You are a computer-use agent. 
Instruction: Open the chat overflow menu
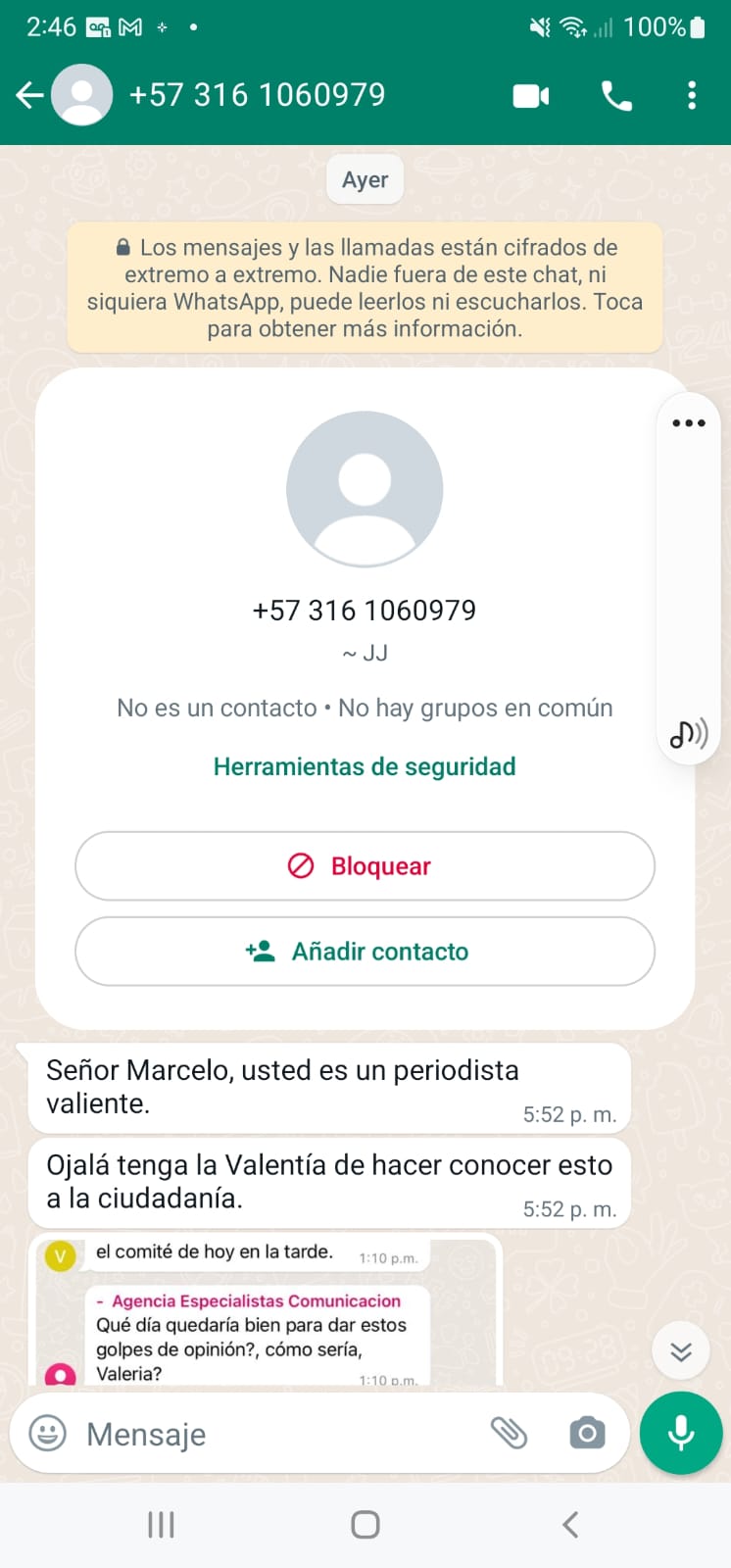[x=692, y=95]
